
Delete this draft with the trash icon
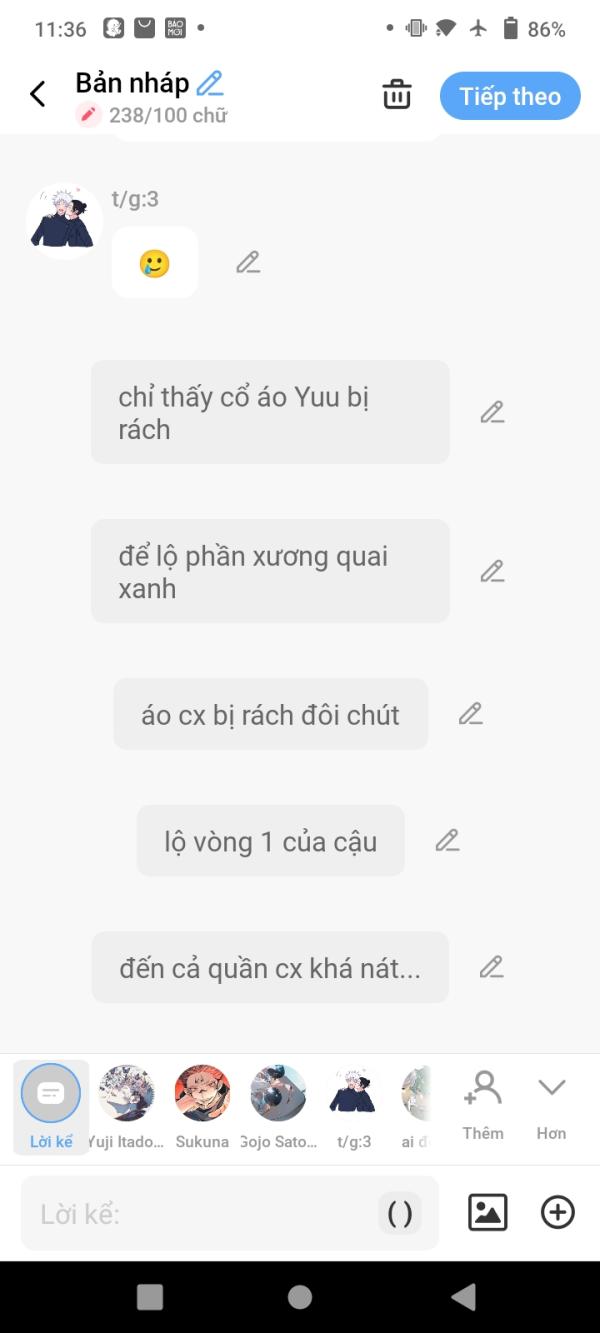tap(397, 96)
